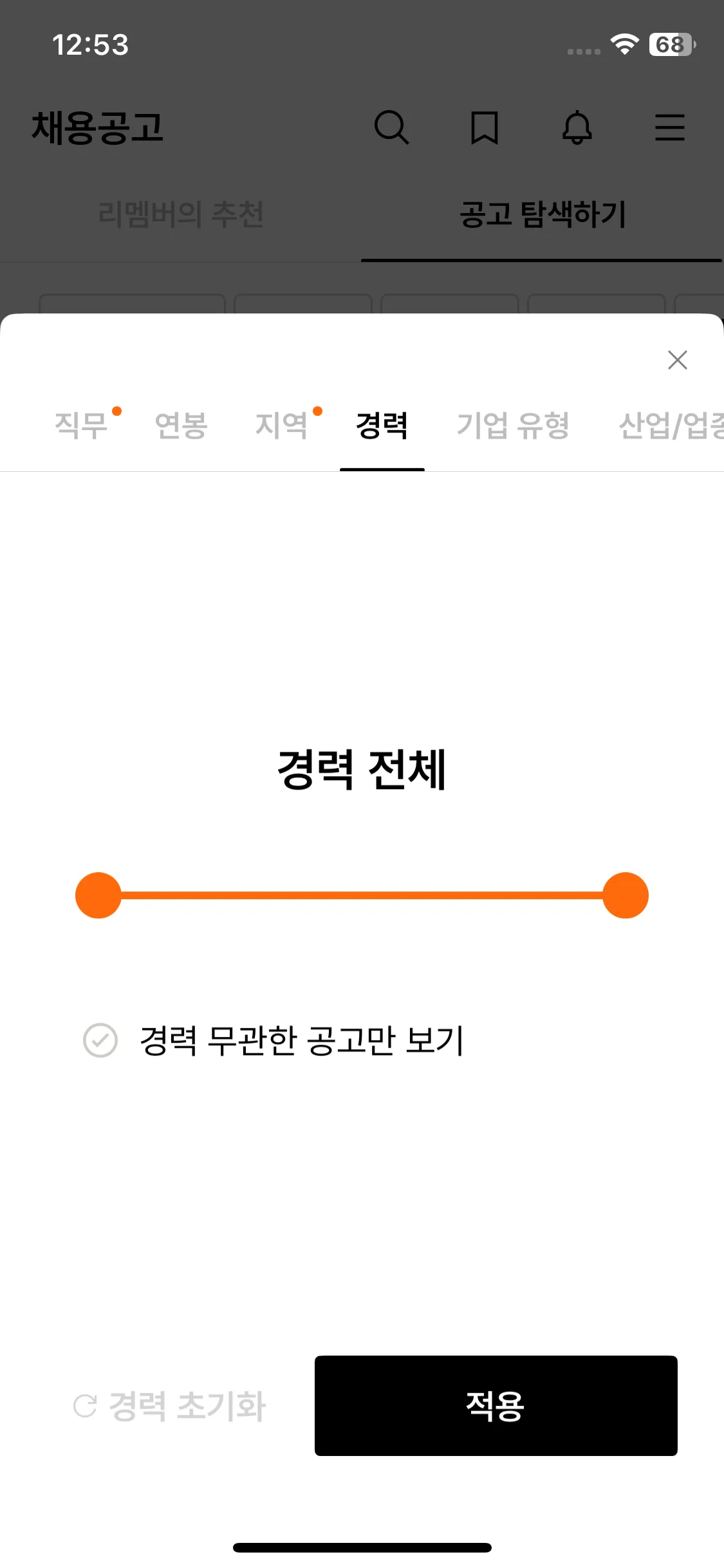Screen dimensions: 724x1568
Task: Tap the left handle of career slider
Action: (x=98, y=895)
